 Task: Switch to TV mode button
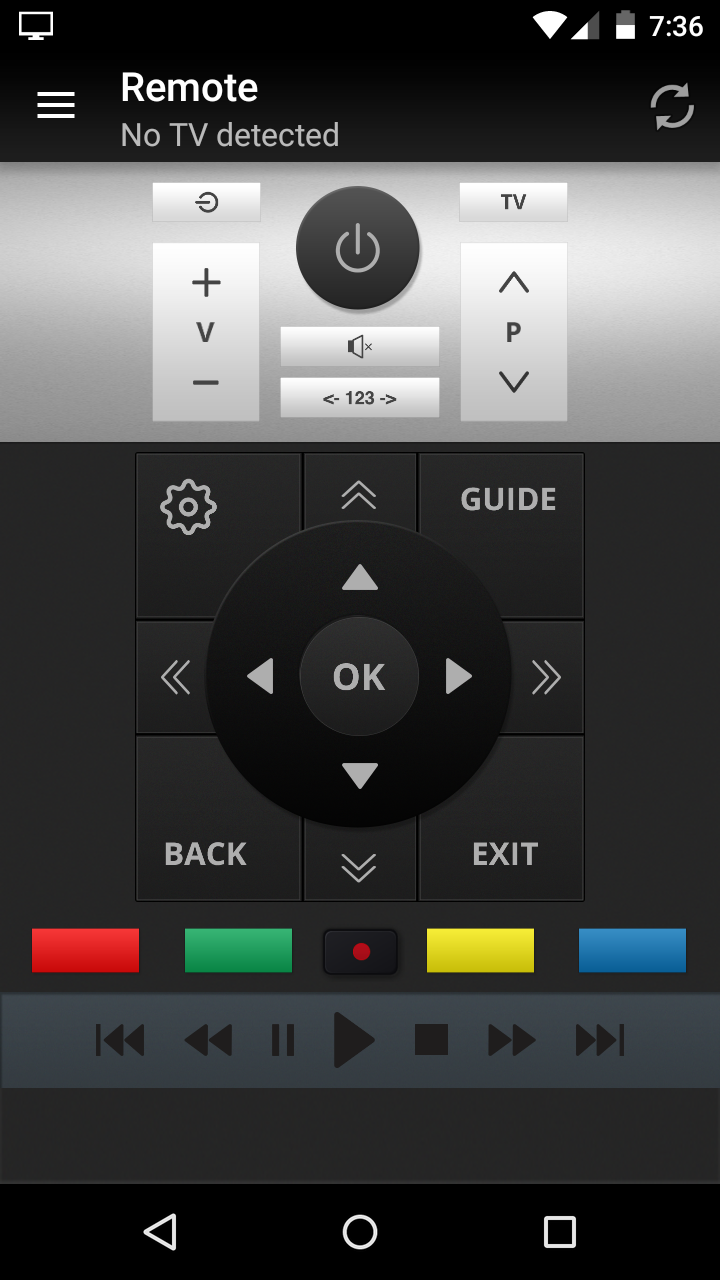(513, 203)
